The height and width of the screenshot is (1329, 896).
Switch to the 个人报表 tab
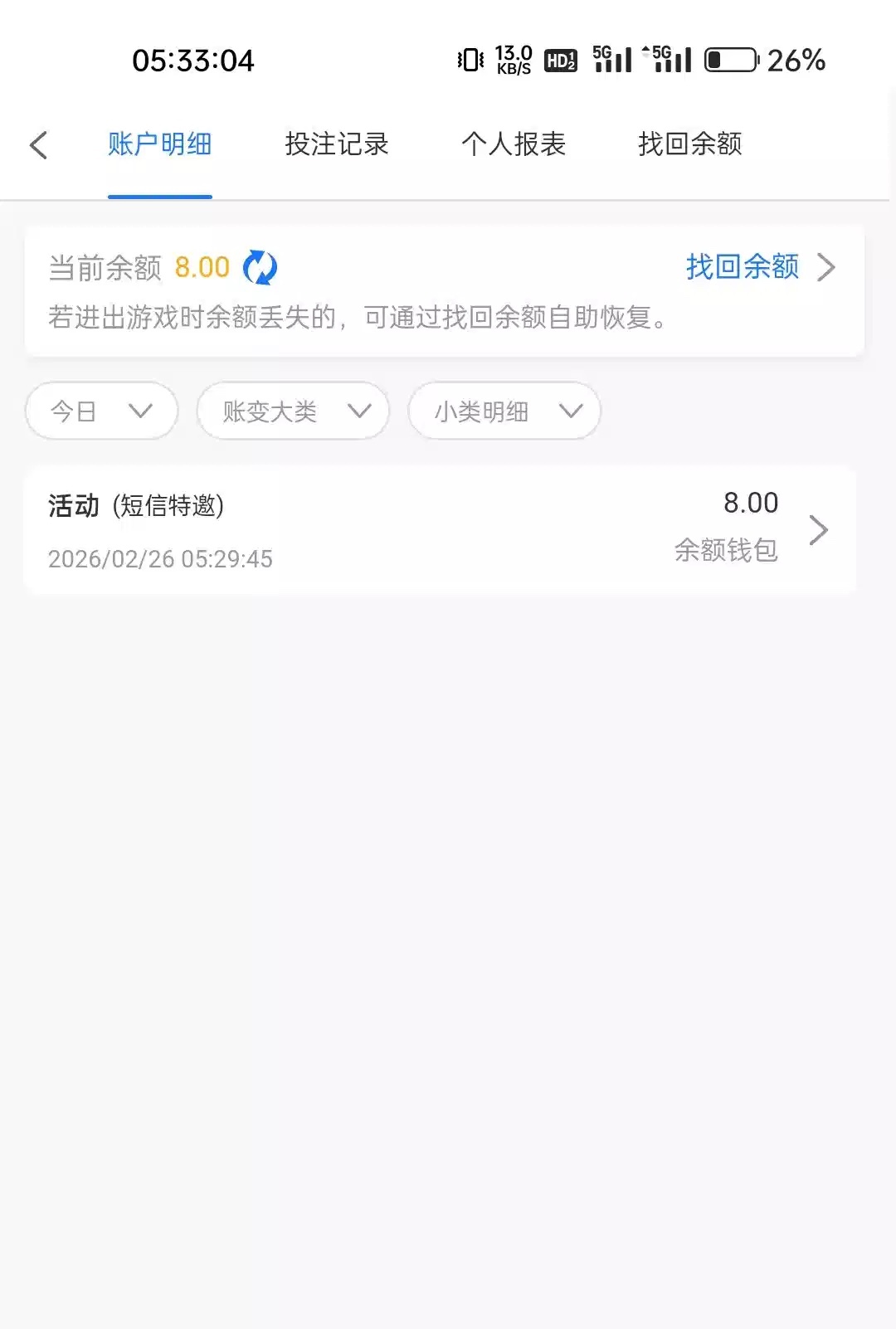513,144
